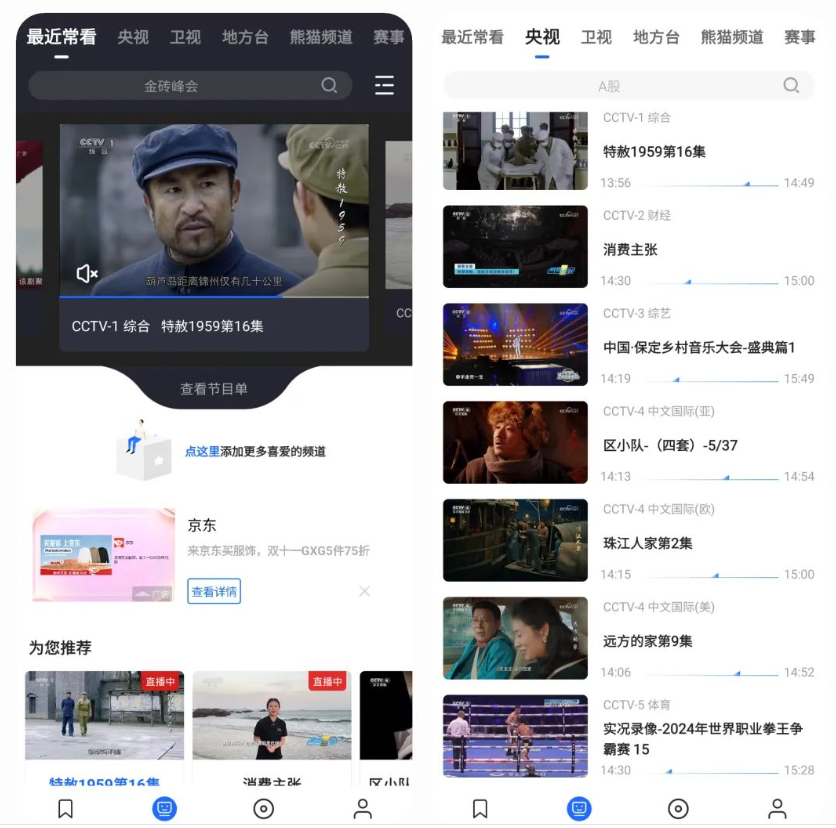Open 查看节目单 program guide

[x=213, y=389]
